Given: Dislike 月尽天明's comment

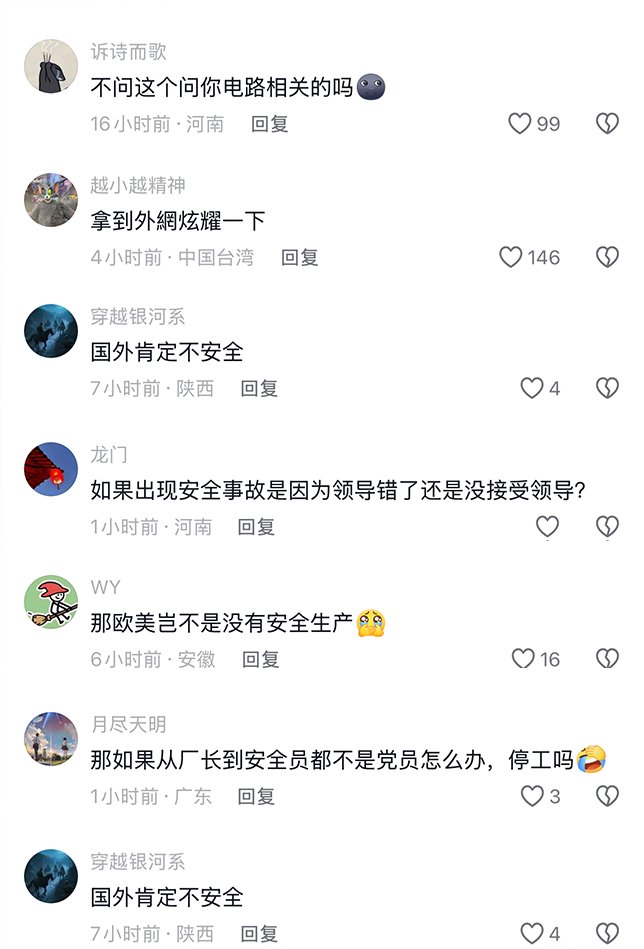Looking at the screenshot, I should point(607,796).
